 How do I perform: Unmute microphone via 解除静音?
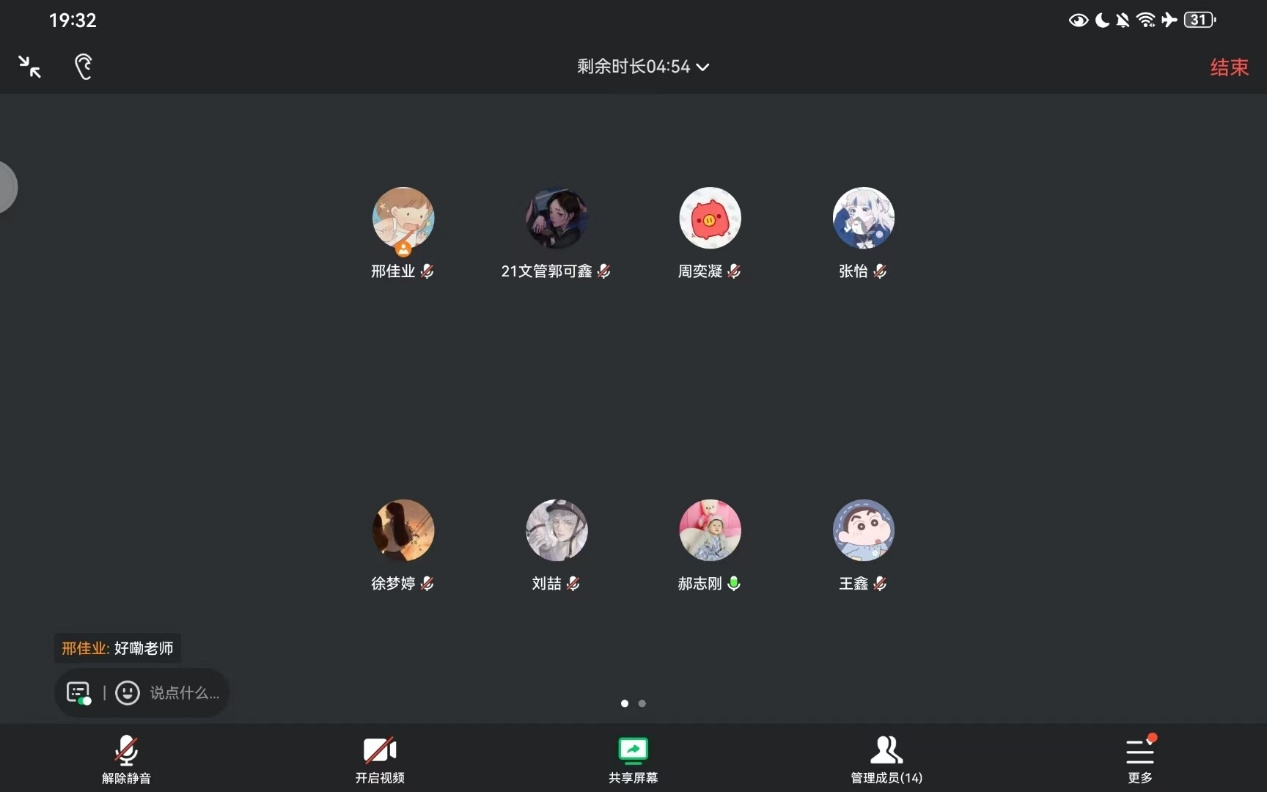(126, 759)
